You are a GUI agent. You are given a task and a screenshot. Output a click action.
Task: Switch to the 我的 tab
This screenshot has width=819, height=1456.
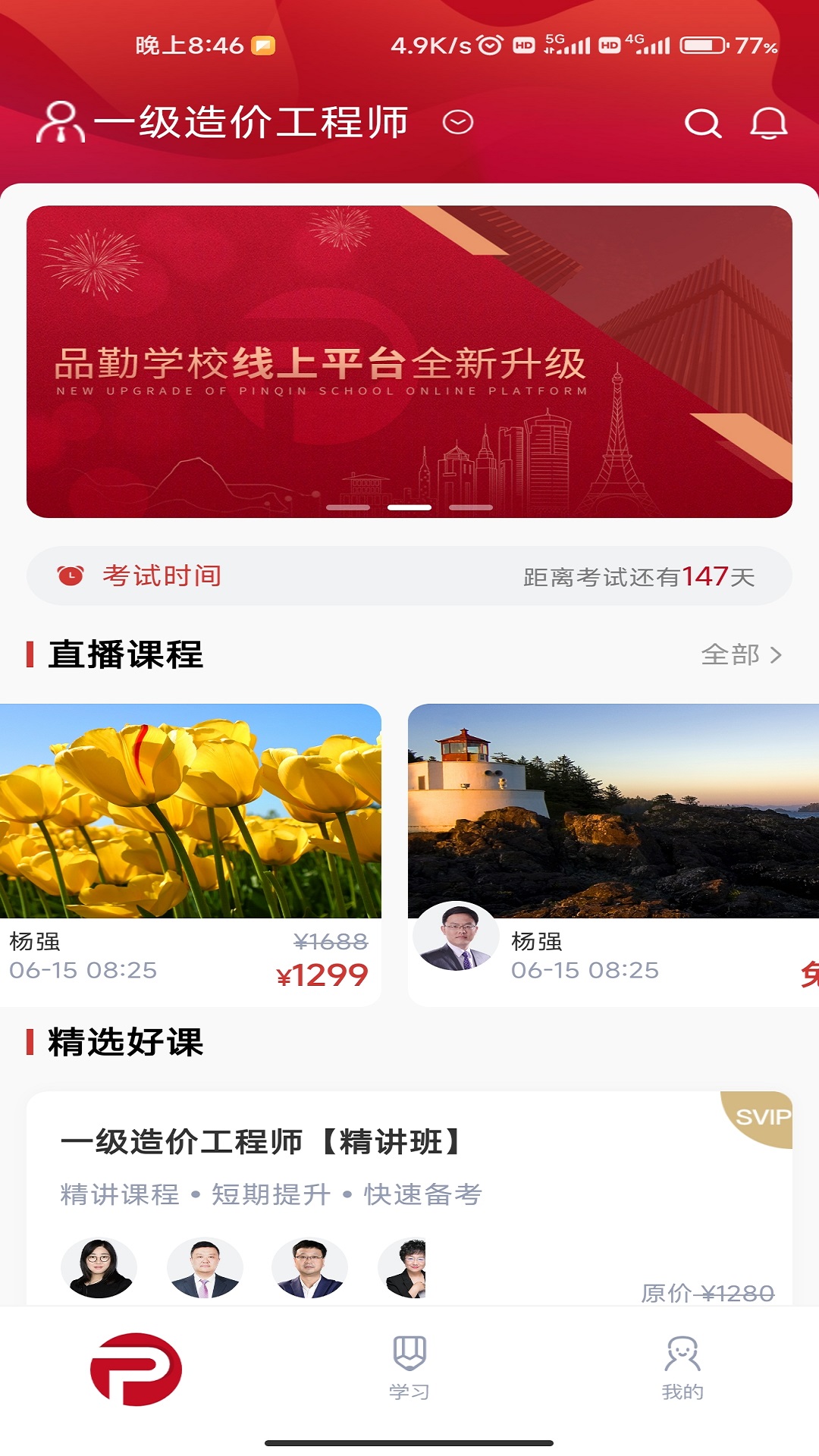(x=682, y=1368)
